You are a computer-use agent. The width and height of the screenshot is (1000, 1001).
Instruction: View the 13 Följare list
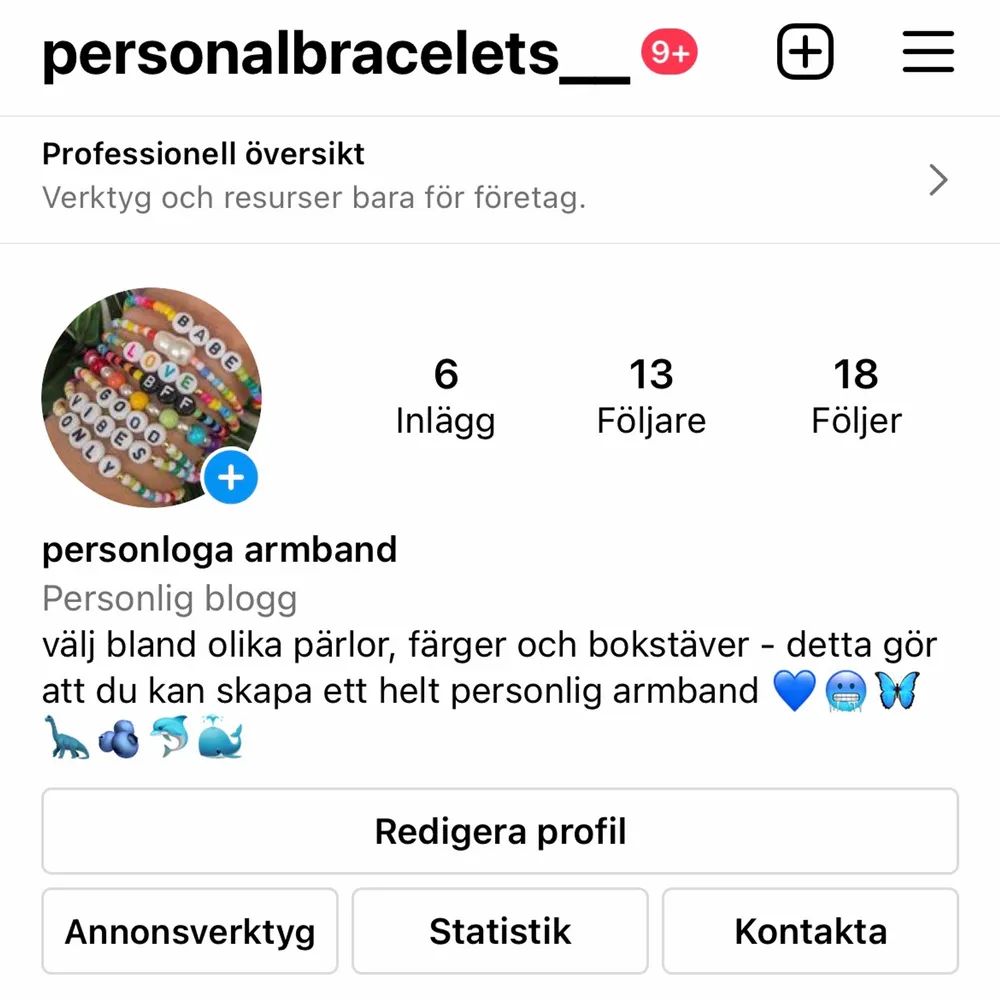(x=651, y=395)
